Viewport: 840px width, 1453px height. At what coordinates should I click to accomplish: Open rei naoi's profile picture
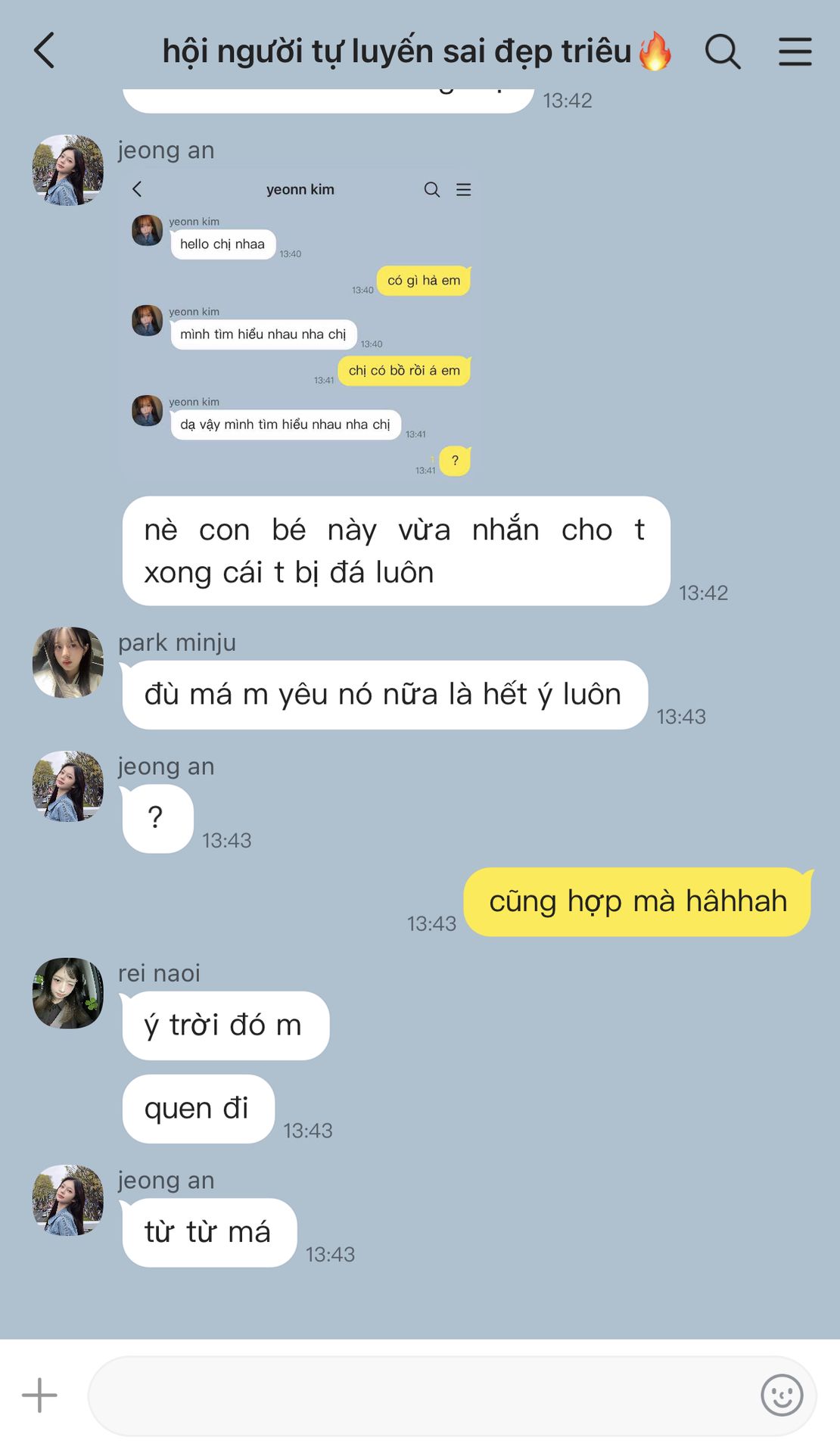coord(68,993)
